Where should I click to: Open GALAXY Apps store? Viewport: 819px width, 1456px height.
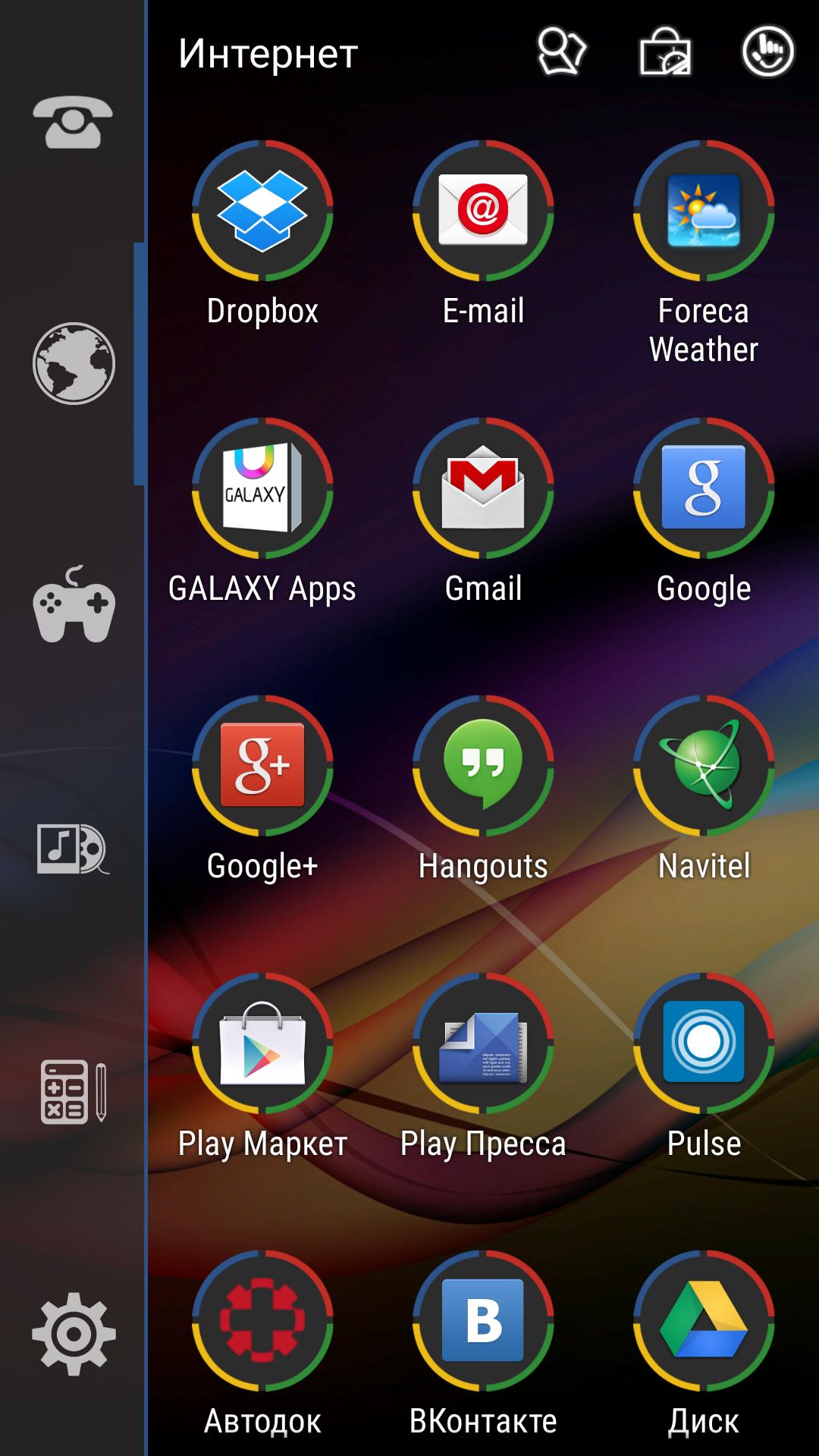[262, 488]
